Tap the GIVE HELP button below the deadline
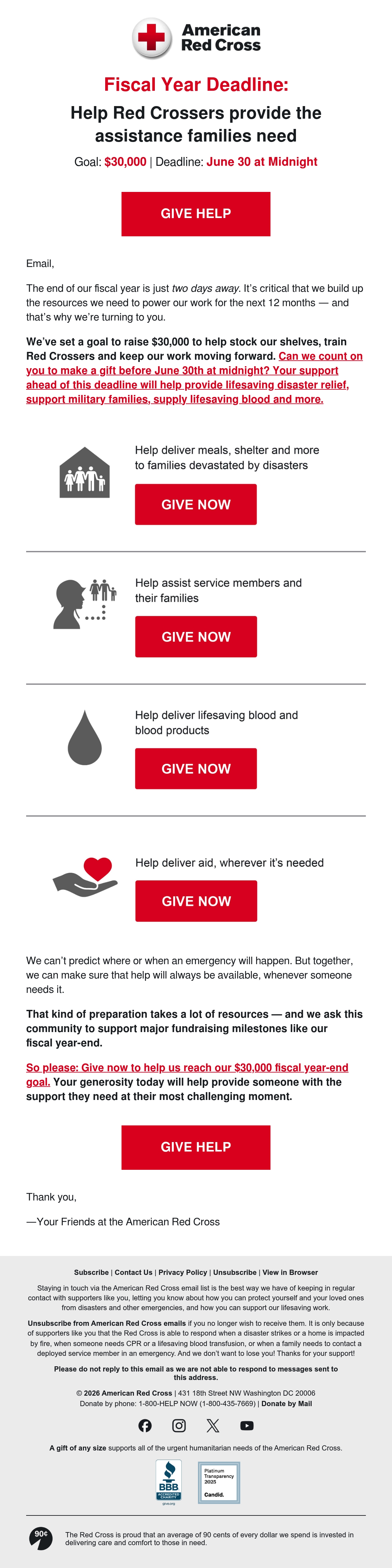 [196, 214]
